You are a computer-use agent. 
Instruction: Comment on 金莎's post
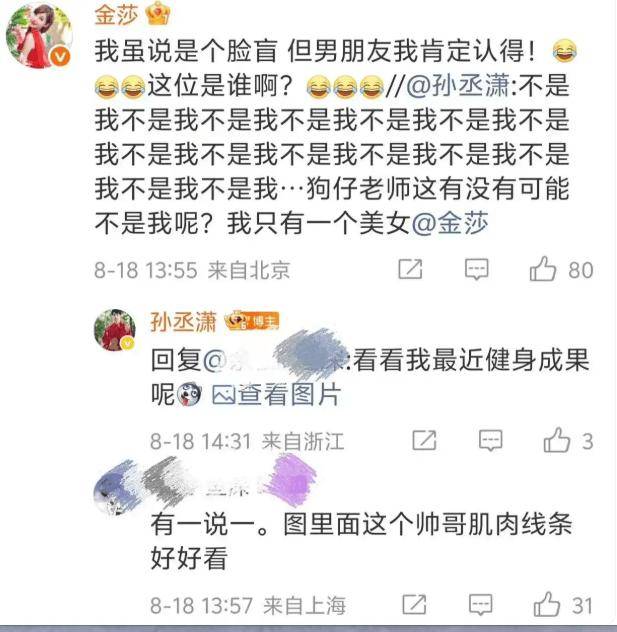[477, 269]
